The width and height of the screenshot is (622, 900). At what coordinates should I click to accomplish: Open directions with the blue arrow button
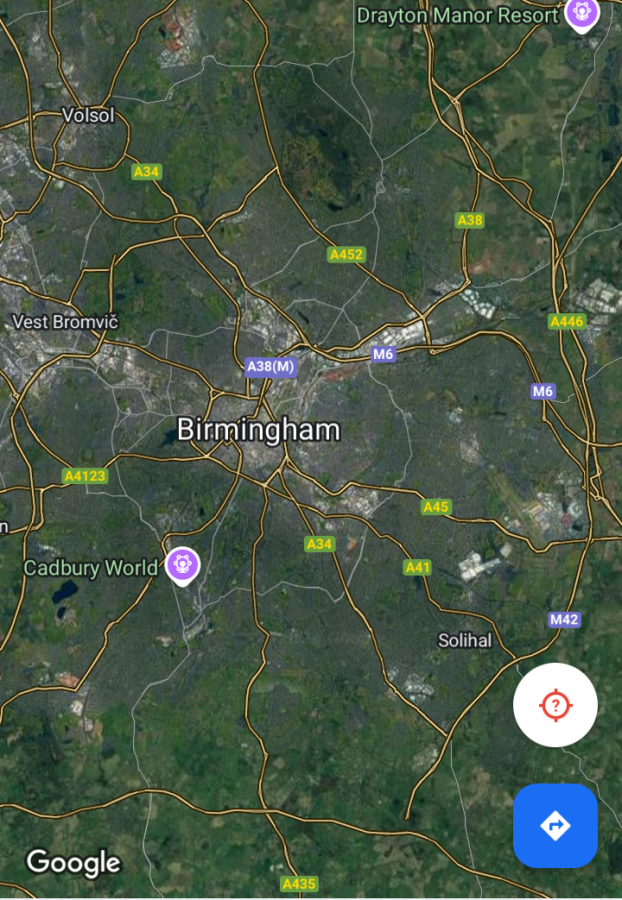(x=555, y=825)
